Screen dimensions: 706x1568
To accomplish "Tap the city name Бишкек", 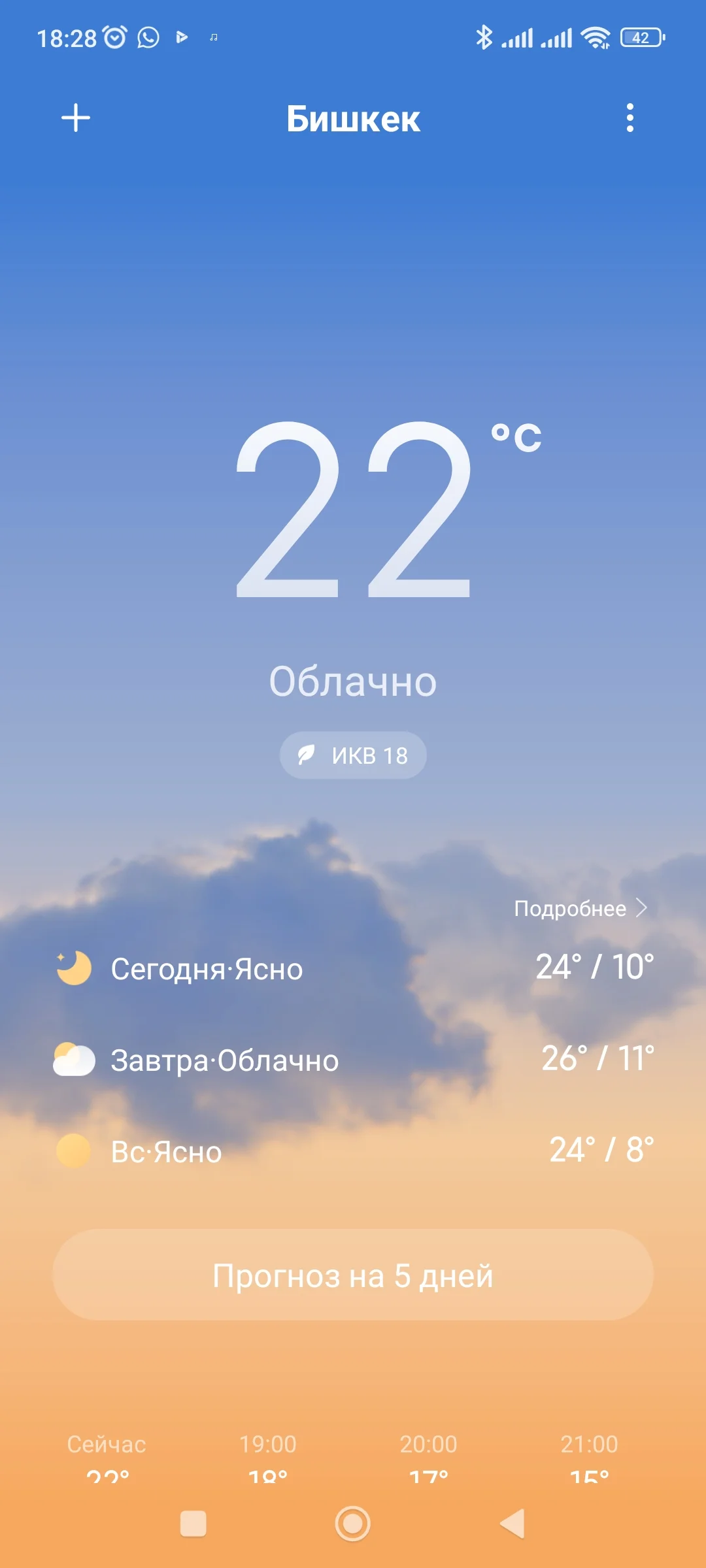I will click(x=353, y=119).
